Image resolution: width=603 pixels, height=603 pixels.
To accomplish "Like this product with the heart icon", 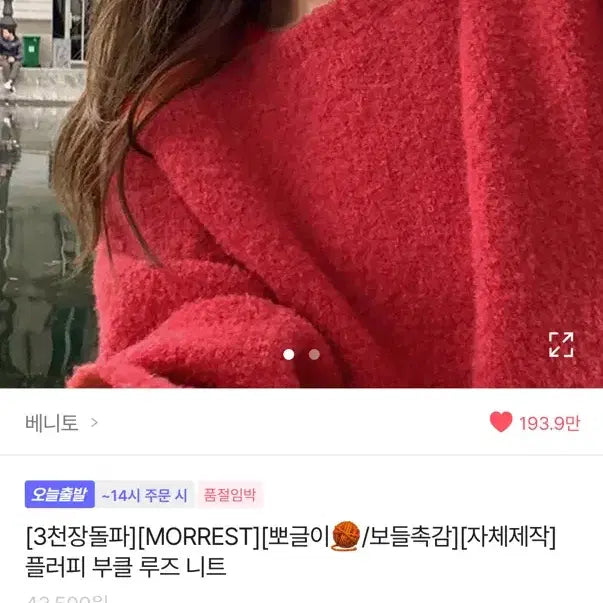I will click(x=501, y=422).
